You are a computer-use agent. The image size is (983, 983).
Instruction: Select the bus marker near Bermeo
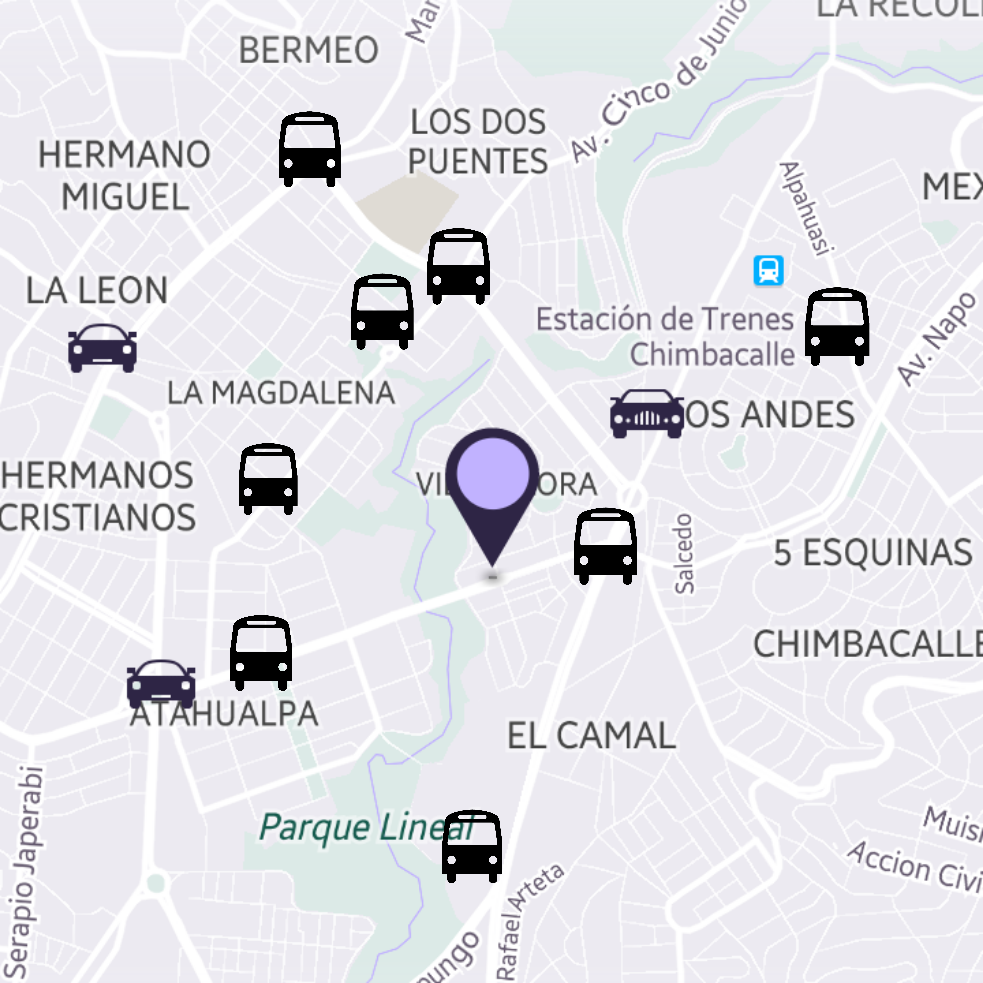(309, 150)
